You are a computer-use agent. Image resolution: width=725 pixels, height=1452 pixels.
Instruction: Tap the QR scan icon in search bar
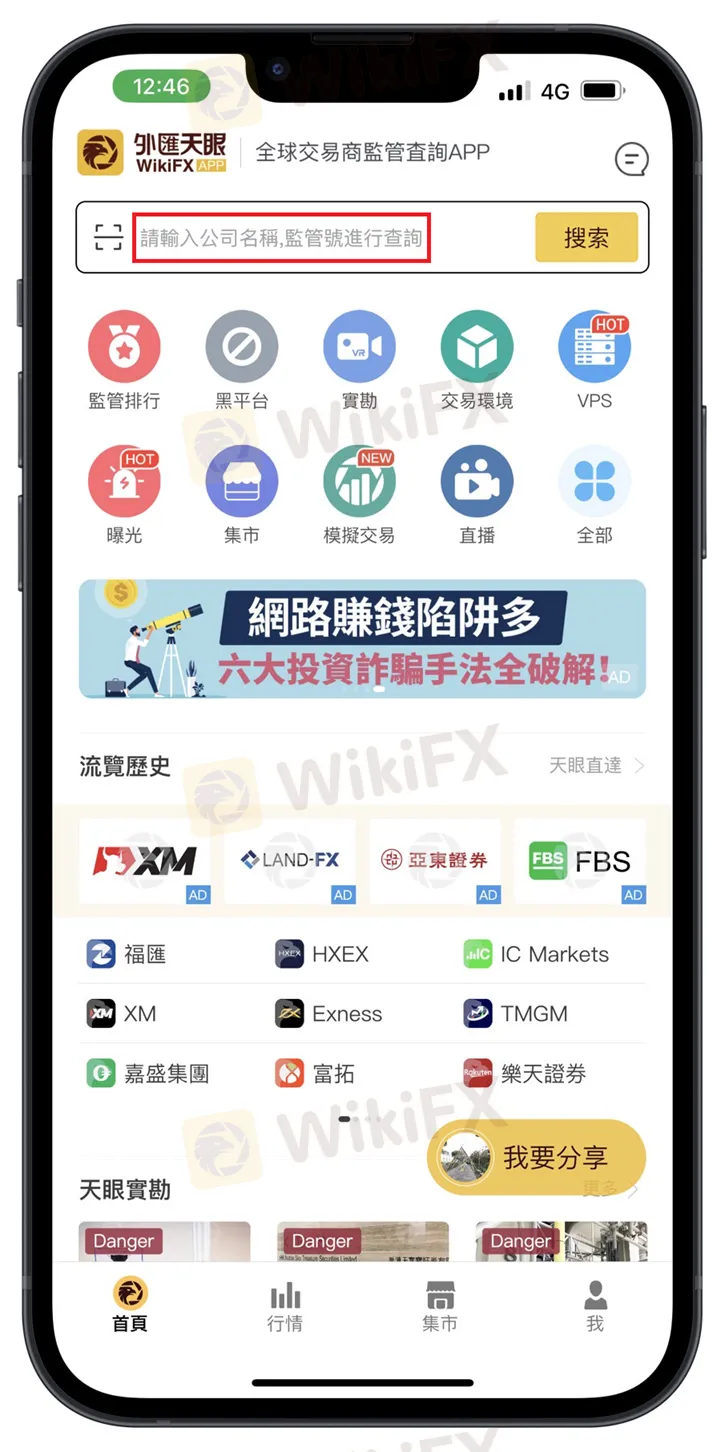tap(108, 237)
